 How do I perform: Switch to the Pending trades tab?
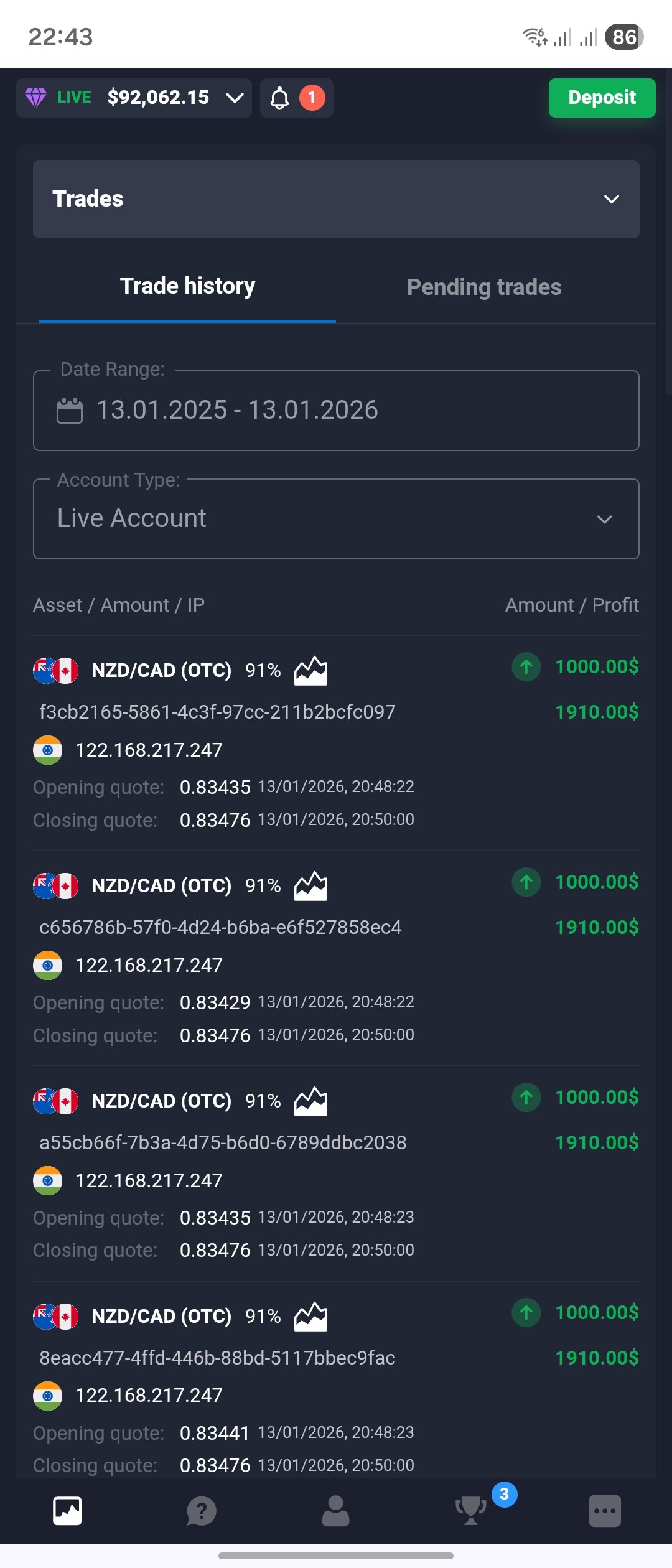click(x=484, y=287)
